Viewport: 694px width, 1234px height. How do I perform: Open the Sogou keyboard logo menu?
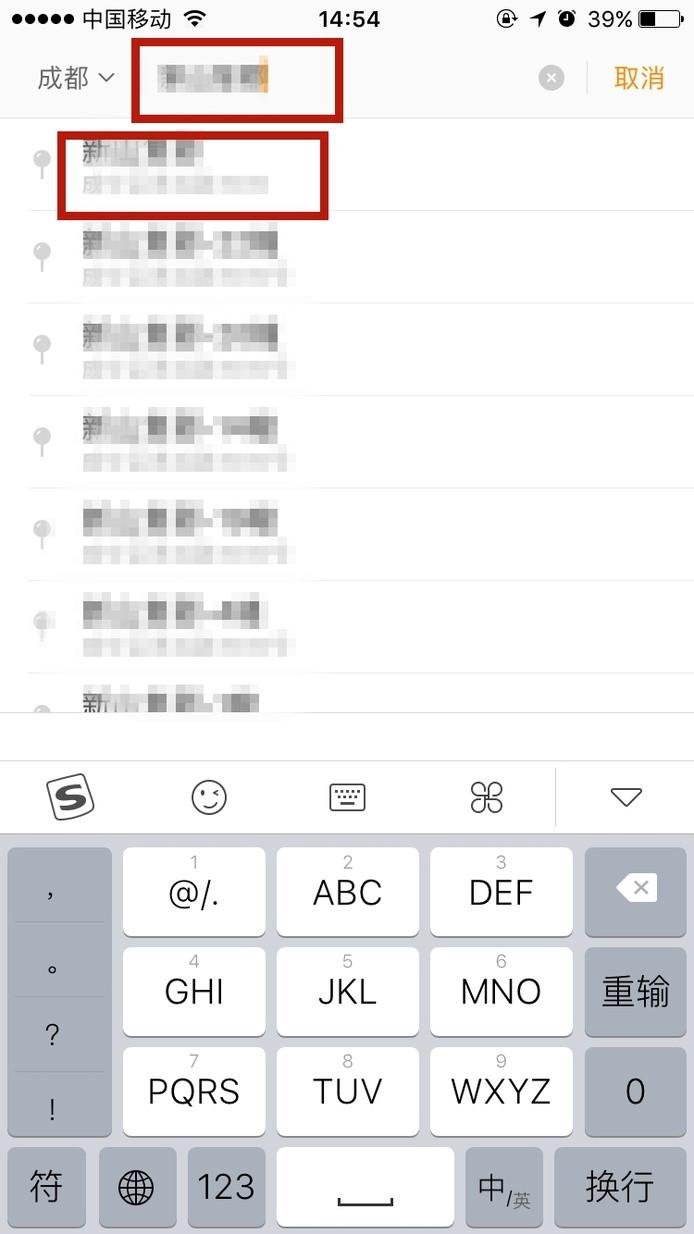70,797
